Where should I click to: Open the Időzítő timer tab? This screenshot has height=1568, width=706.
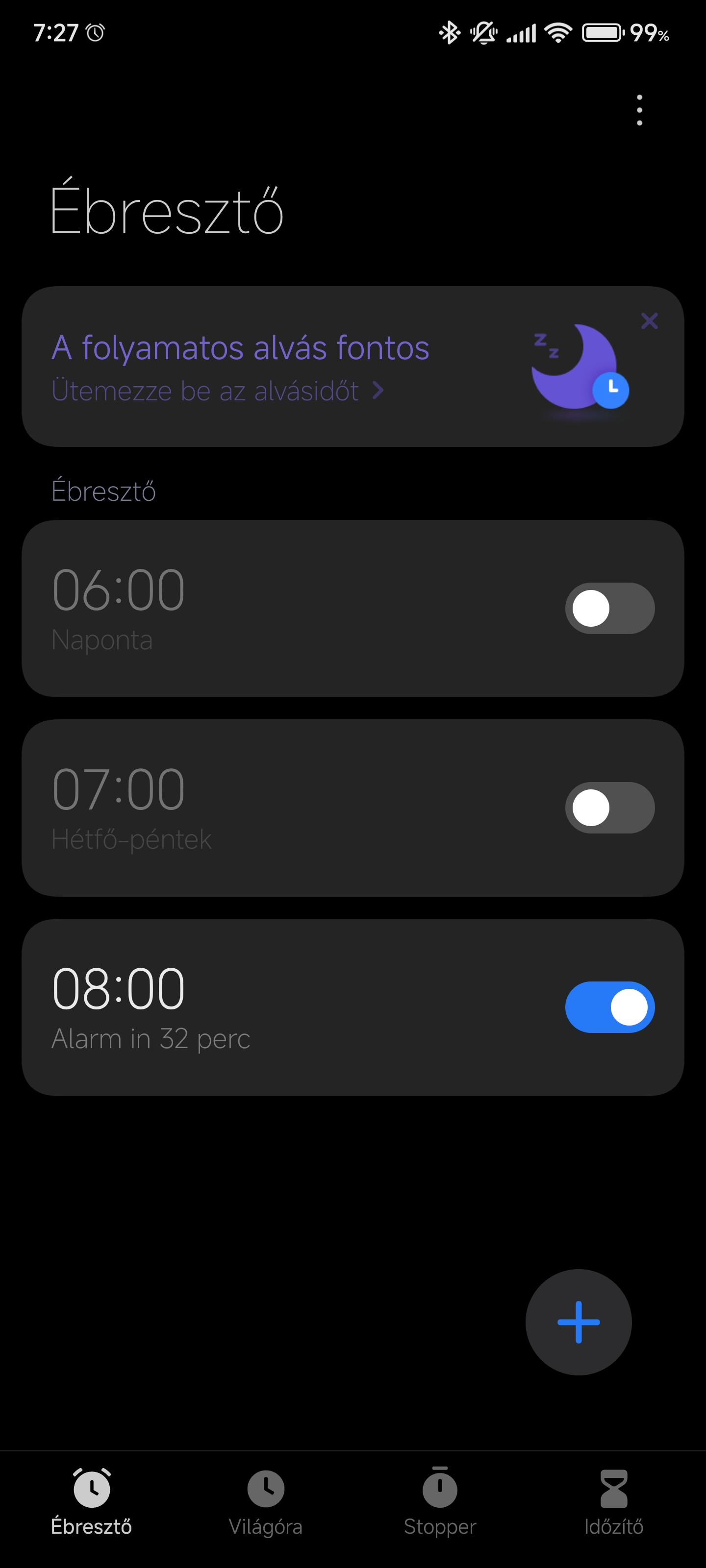pyautogui.click(x=613, y=1502)
